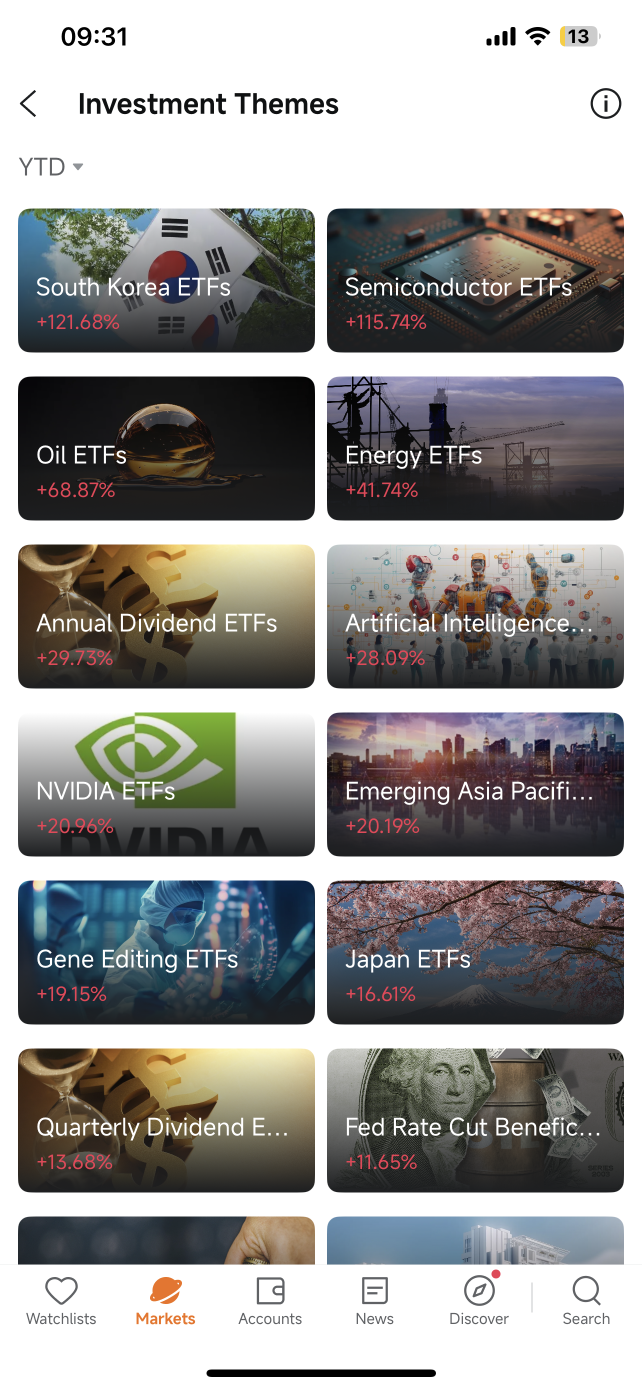Open the Semiconductor ETFs theme
Screen dimensions: 642x1389
[475, 280]
